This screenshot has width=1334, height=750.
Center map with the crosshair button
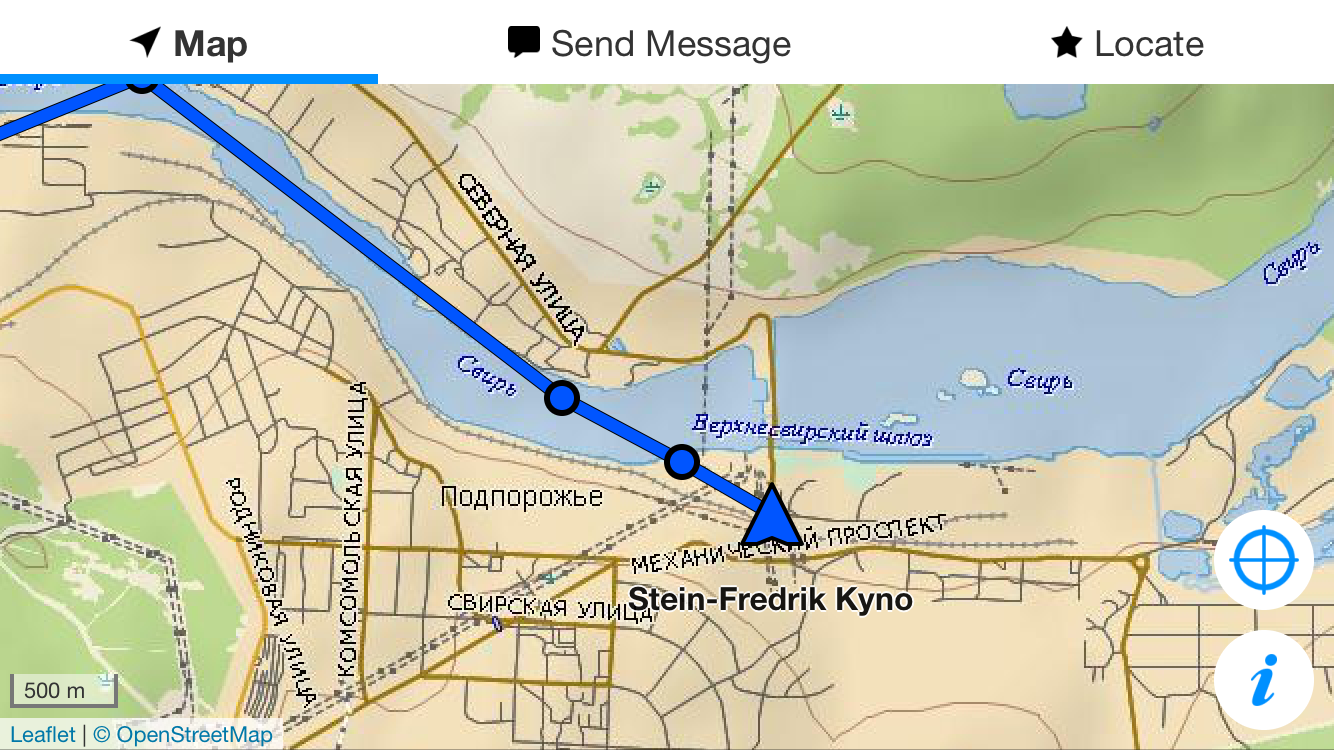[x=1264, y=560]
